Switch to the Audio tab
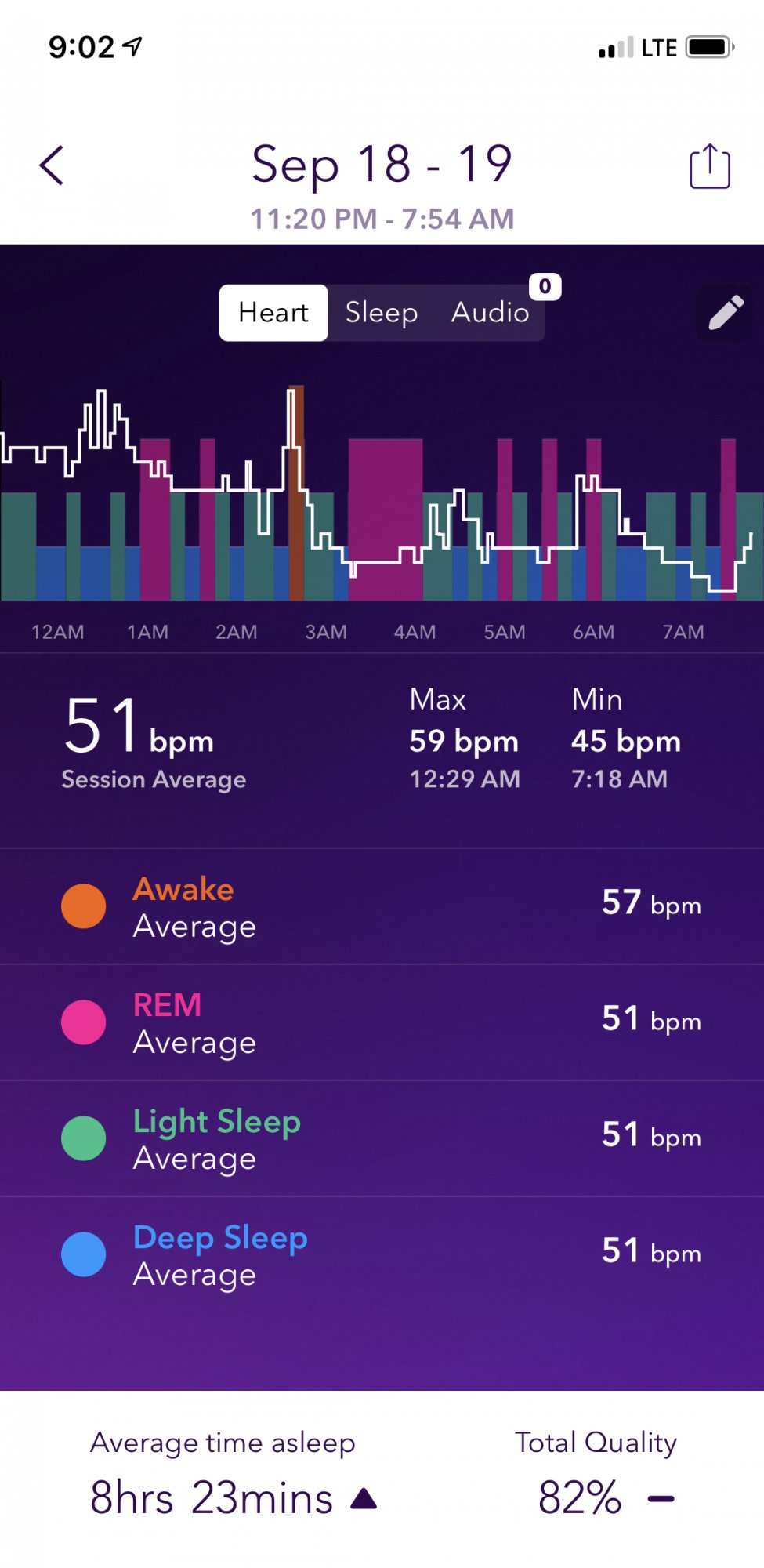The width and height of the screenshot is (764, 1568). pos(490,313)
